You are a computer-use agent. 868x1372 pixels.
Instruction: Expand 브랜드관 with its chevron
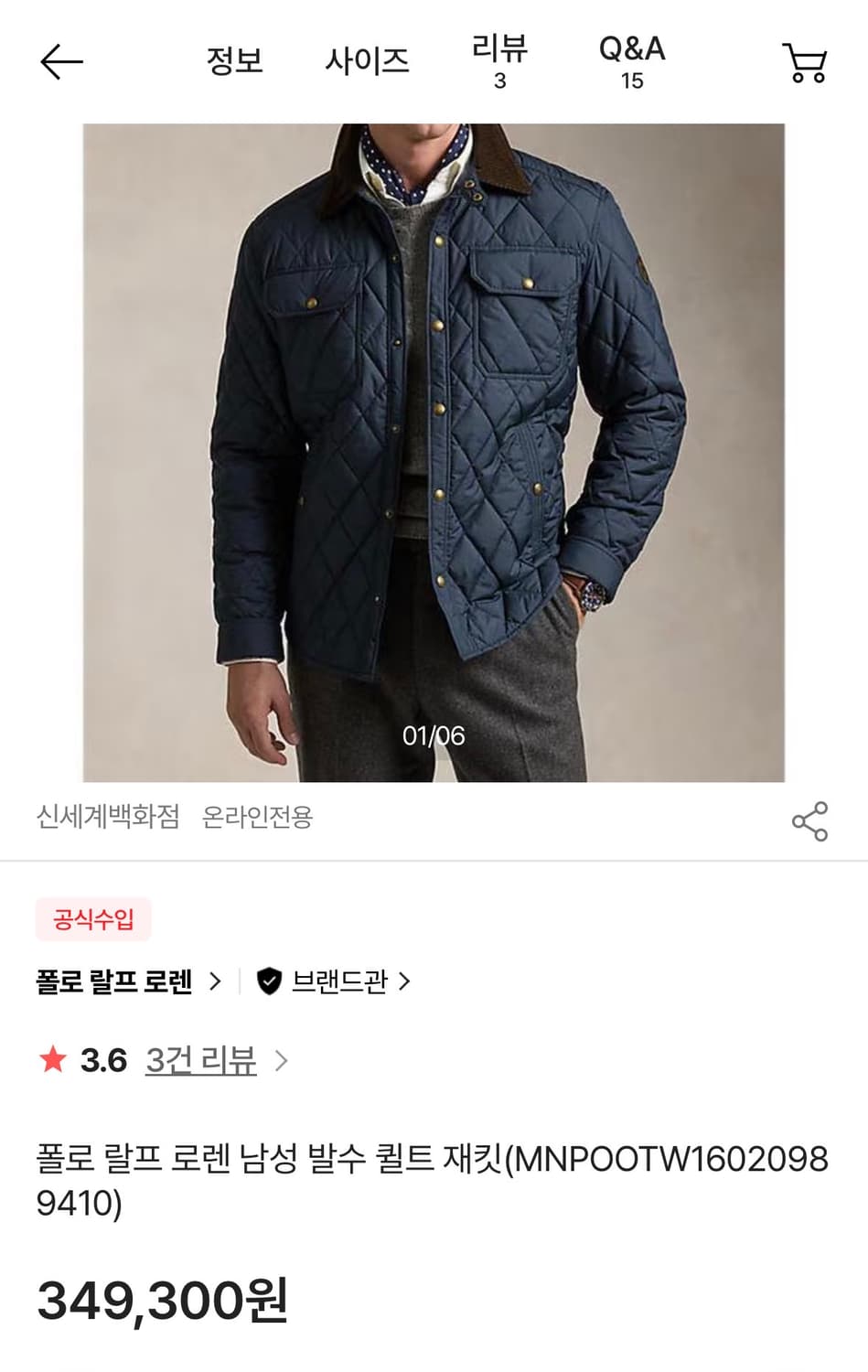[x=407, y=981]
